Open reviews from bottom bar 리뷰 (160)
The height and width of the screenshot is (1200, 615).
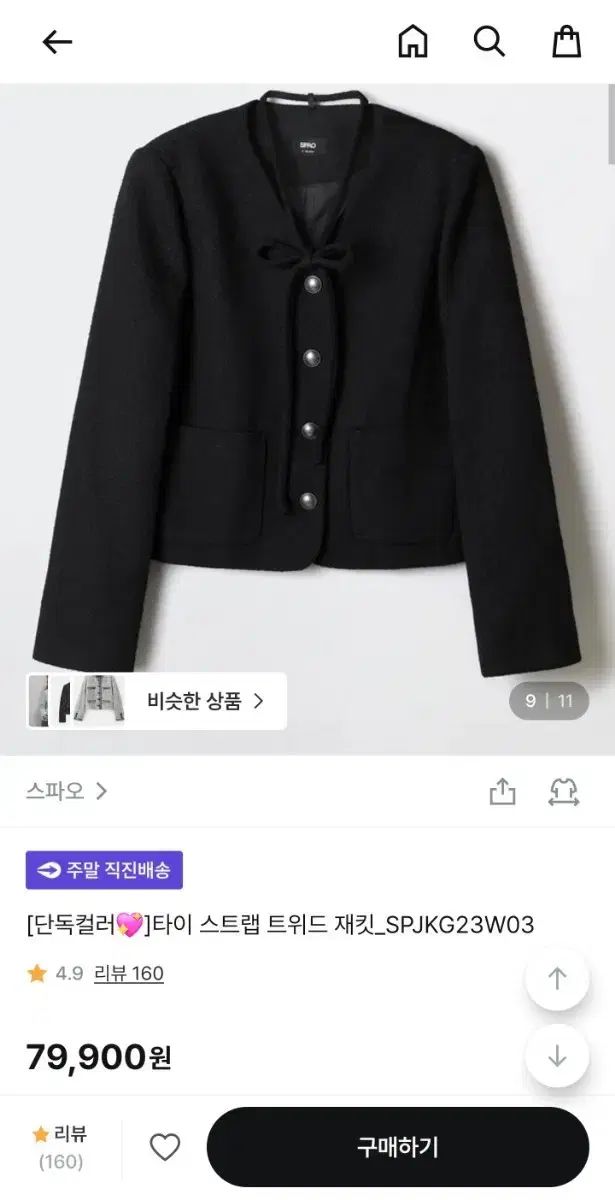(61, 1147)
